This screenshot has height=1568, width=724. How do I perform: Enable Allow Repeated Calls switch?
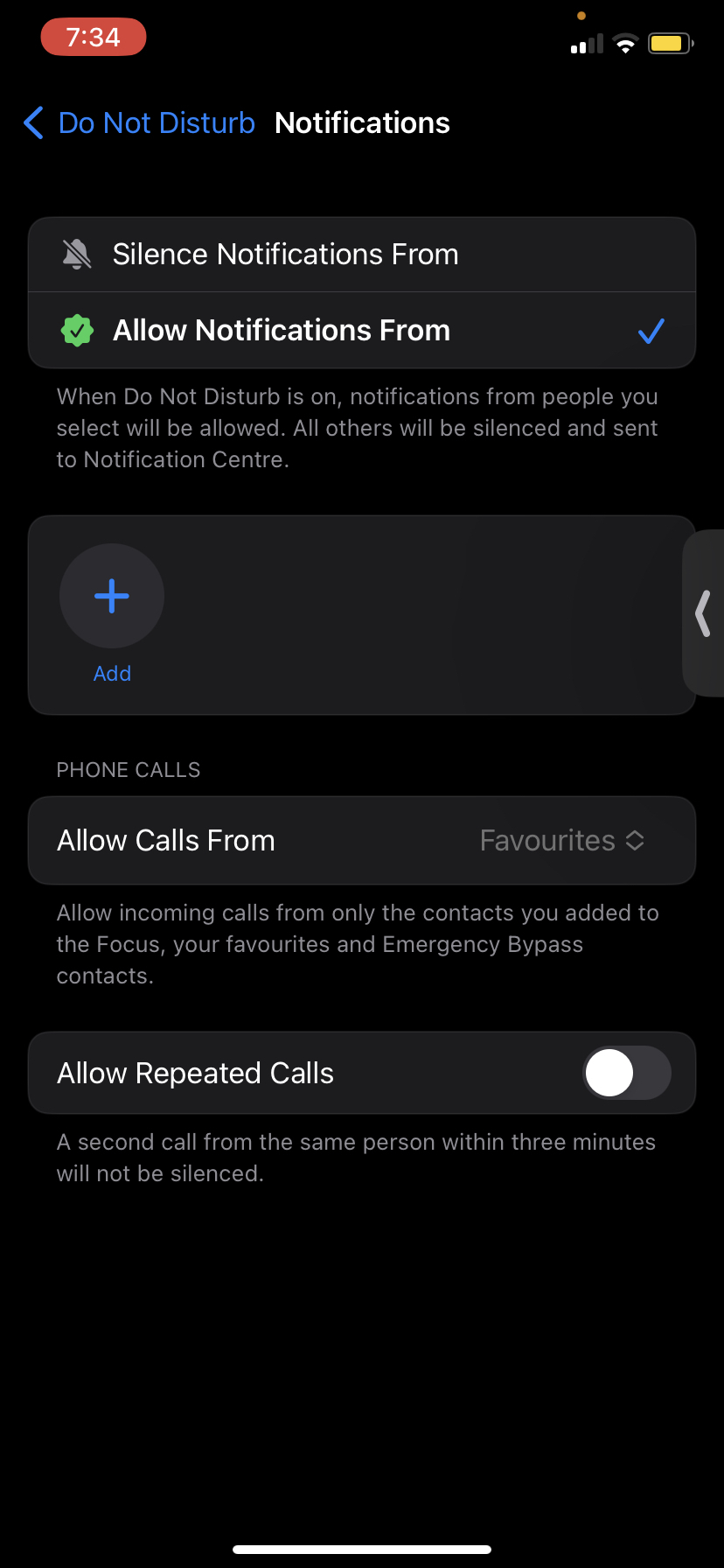pyautogui.click(x=626, y=1073)
